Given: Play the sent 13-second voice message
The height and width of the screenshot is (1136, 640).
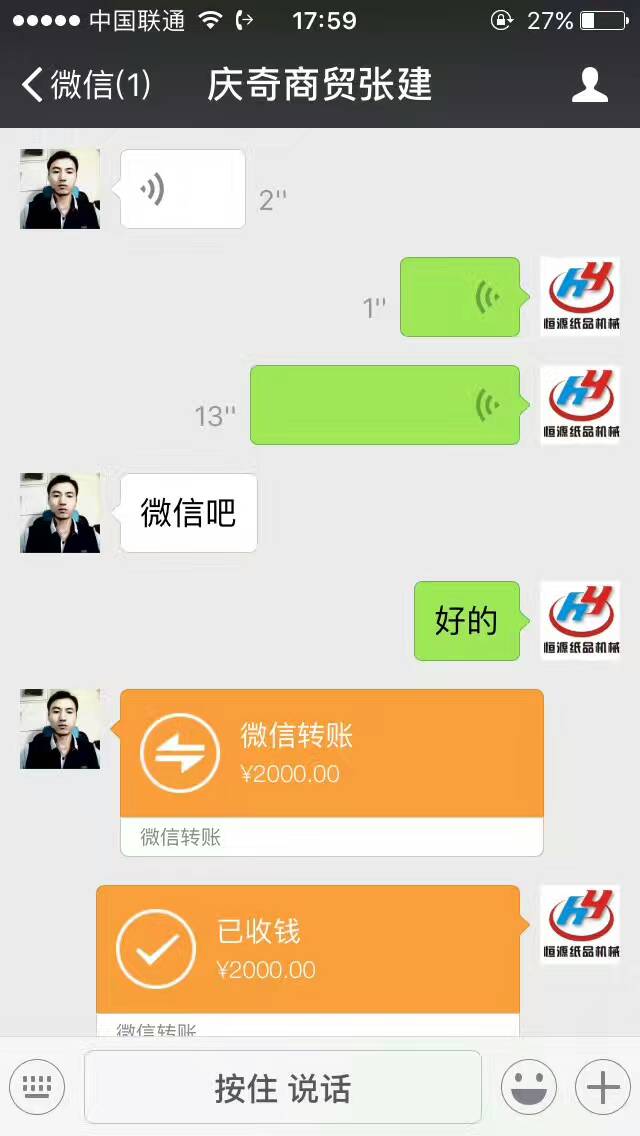Looking at the screenshot, I should (x=385, y=405).
